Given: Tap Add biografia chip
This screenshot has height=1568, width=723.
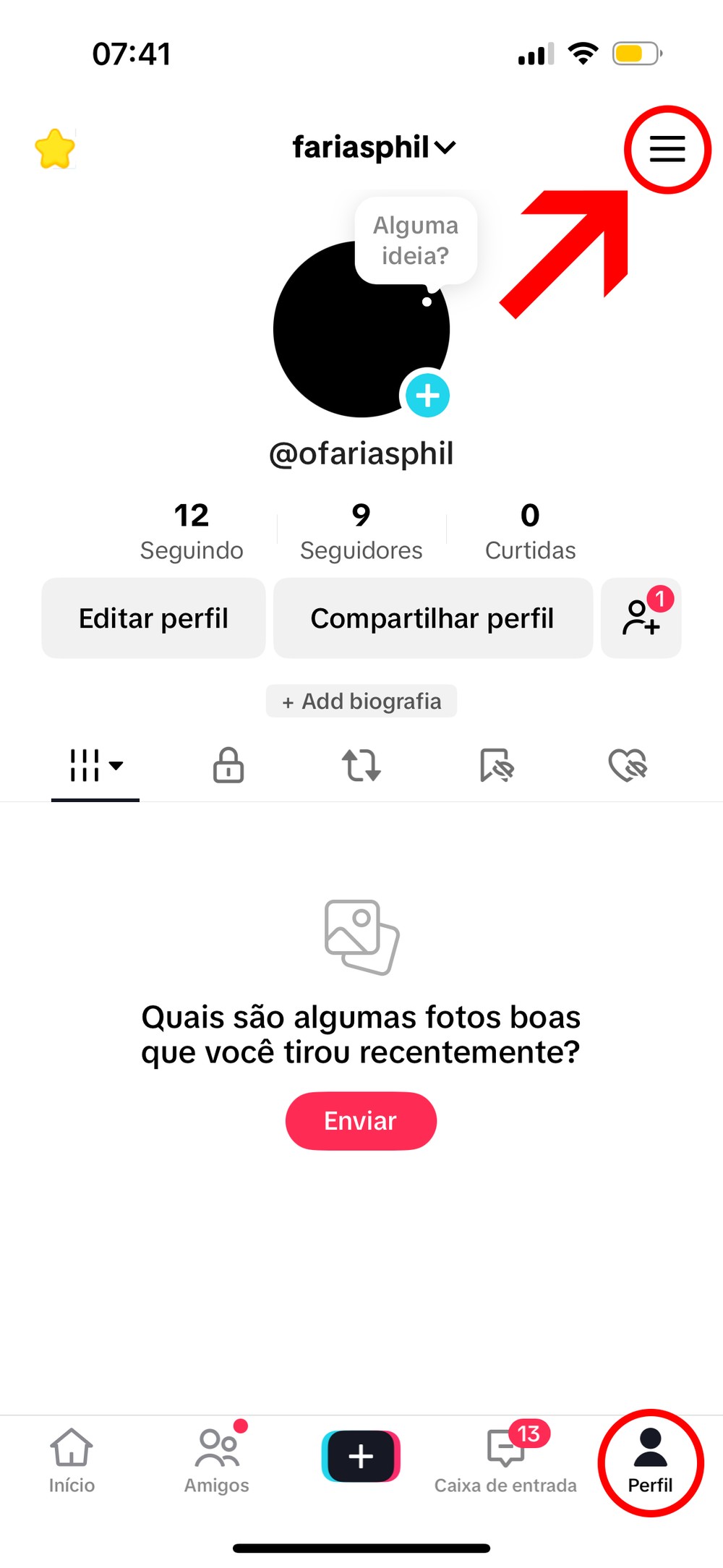Looking at the screenshot, I should point(361,701).
